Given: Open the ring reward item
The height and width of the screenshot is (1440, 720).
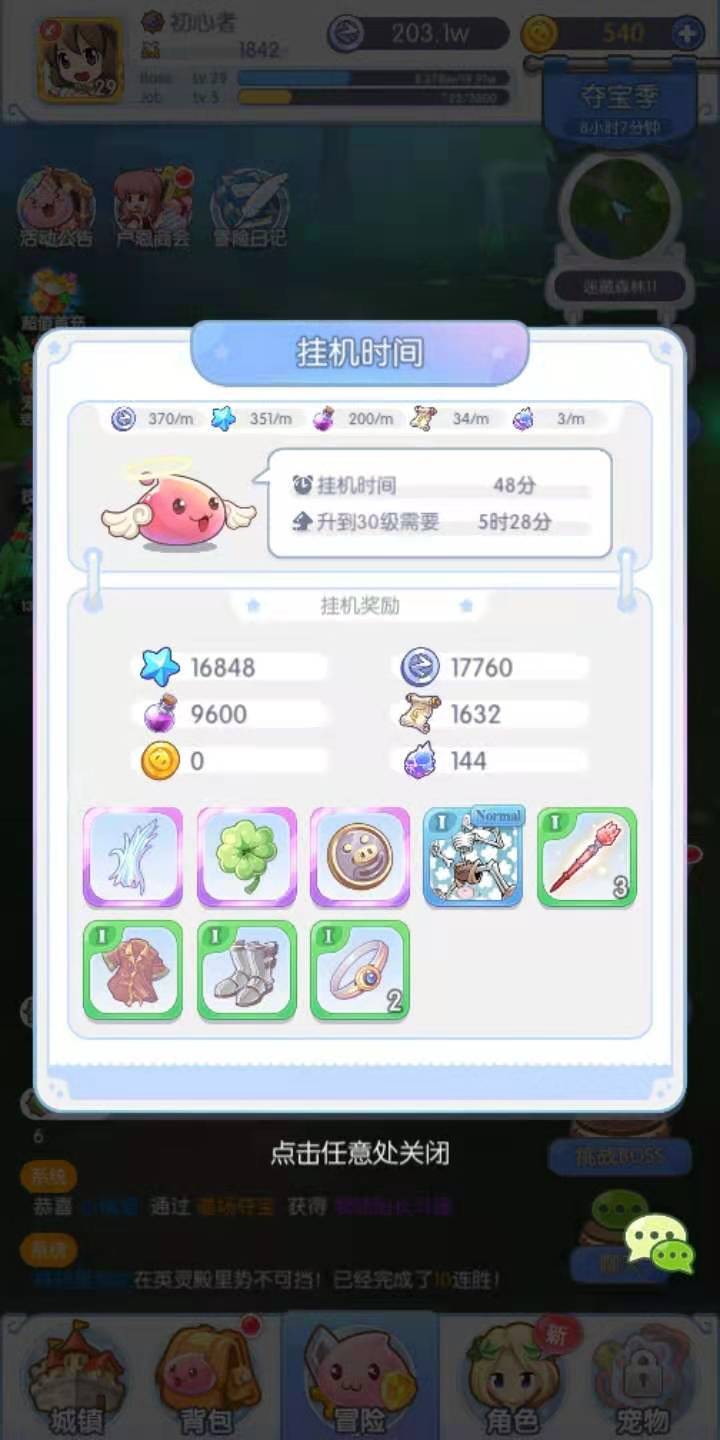Looking at the screenshot, I should click(x=360, y=970).
